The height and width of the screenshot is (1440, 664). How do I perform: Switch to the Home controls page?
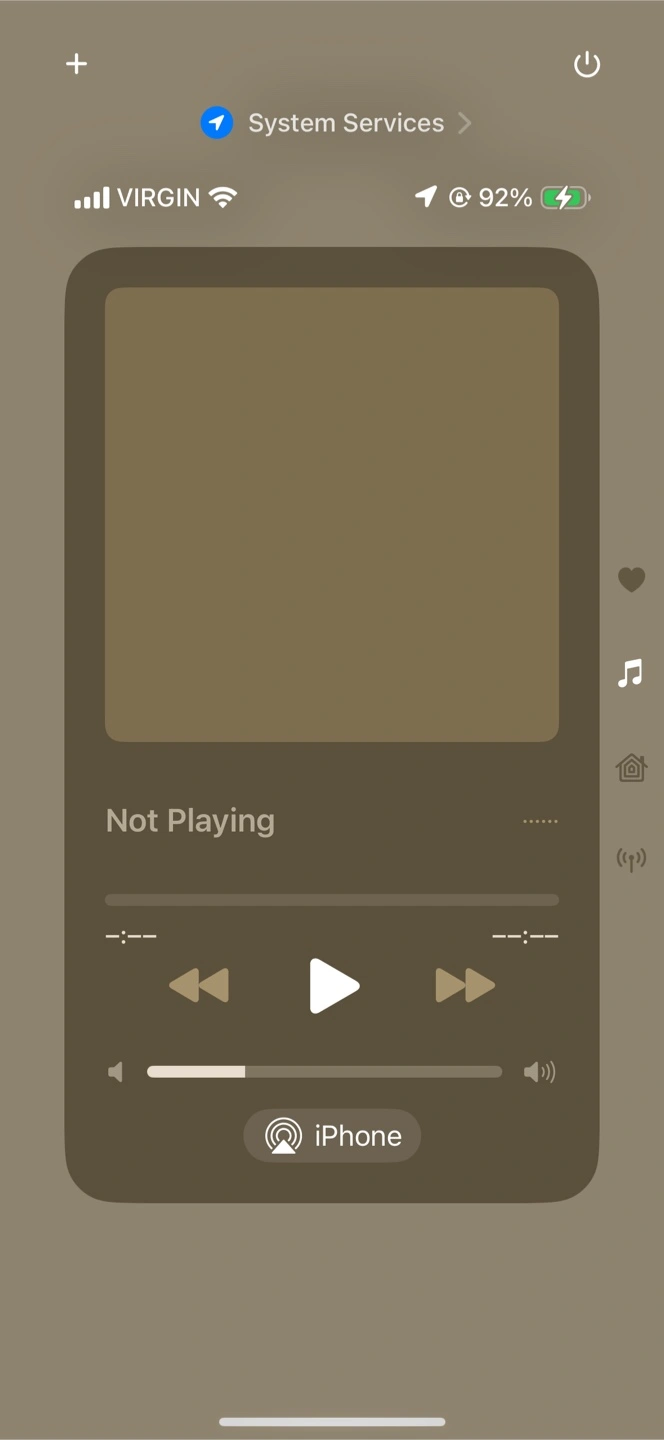tap(631, 767)
